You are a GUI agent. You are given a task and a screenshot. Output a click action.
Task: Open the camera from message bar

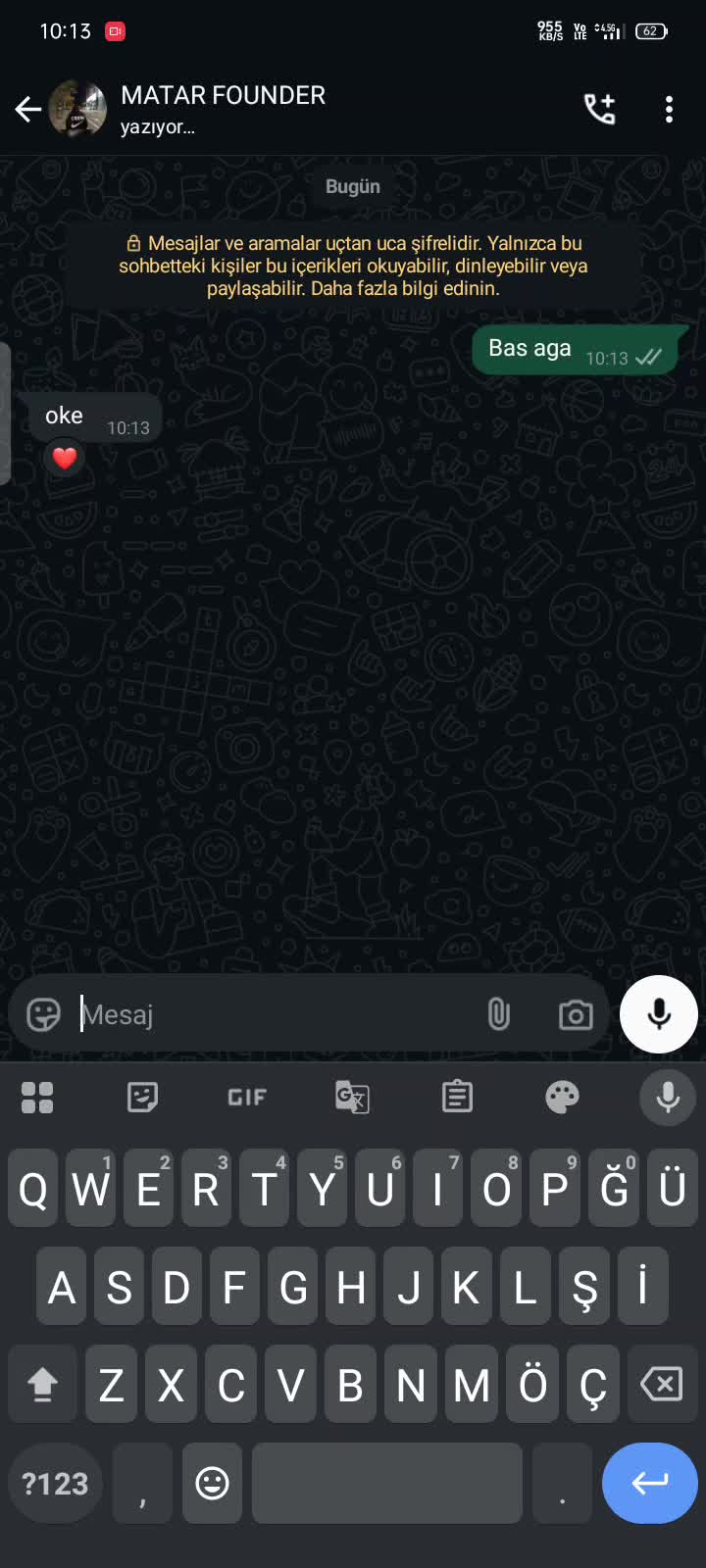[576, 1014]
